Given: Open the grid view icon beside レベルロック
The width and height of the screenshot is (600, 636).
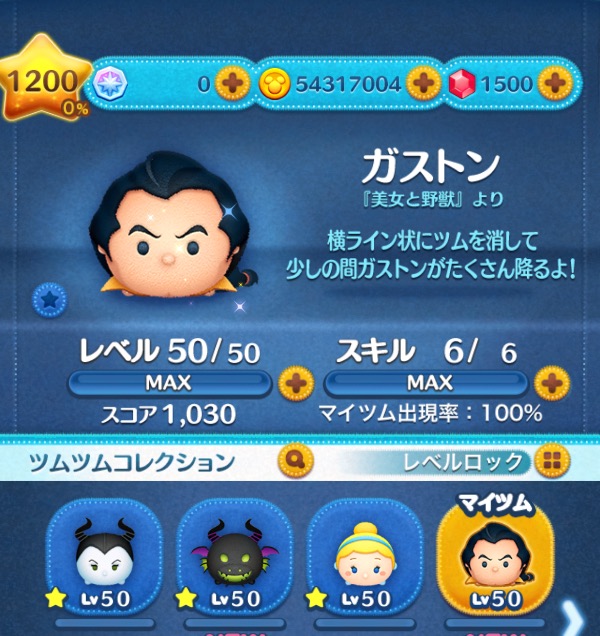Looking at the screenshot, I should click(x=549, y=461).
